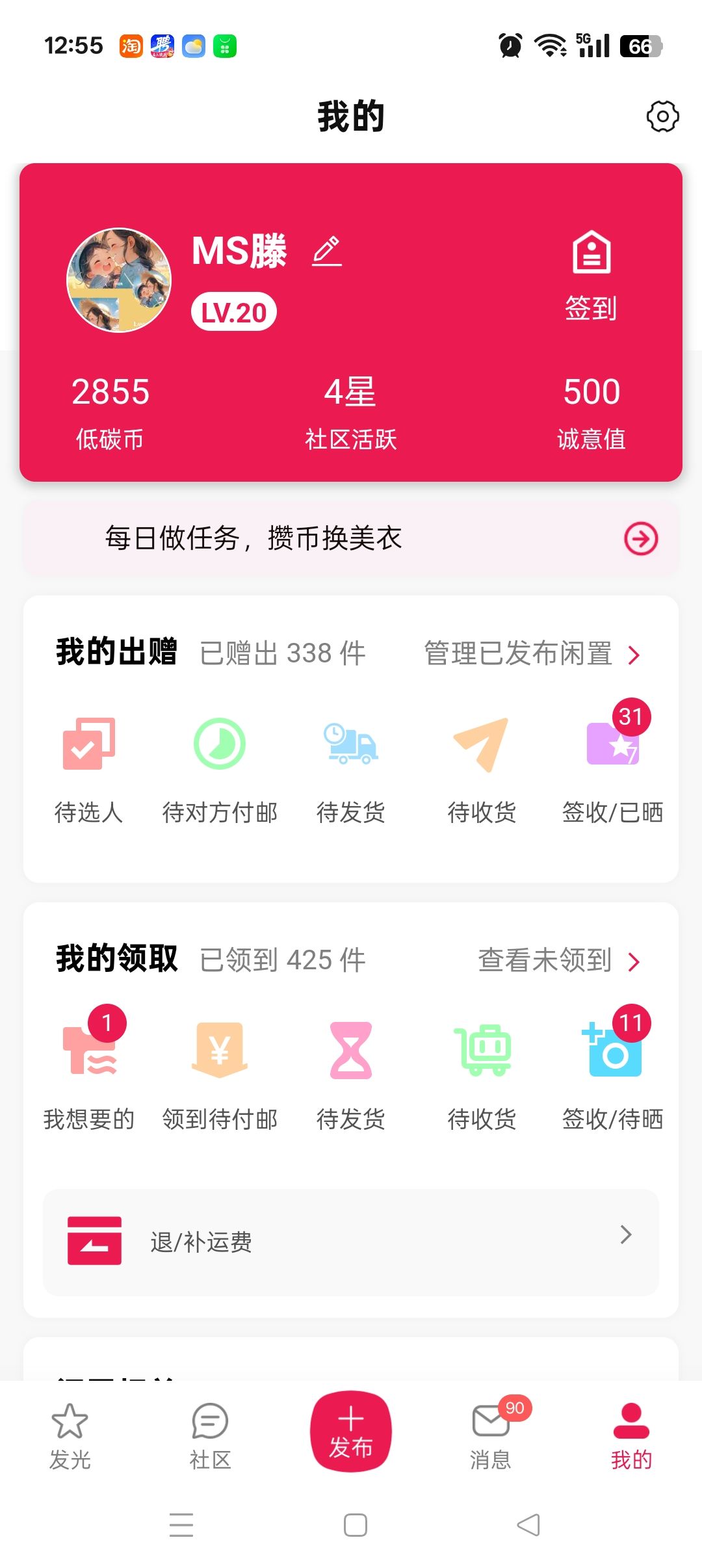Go back with system back button
702x1568 pixels.
[528, 1524]
